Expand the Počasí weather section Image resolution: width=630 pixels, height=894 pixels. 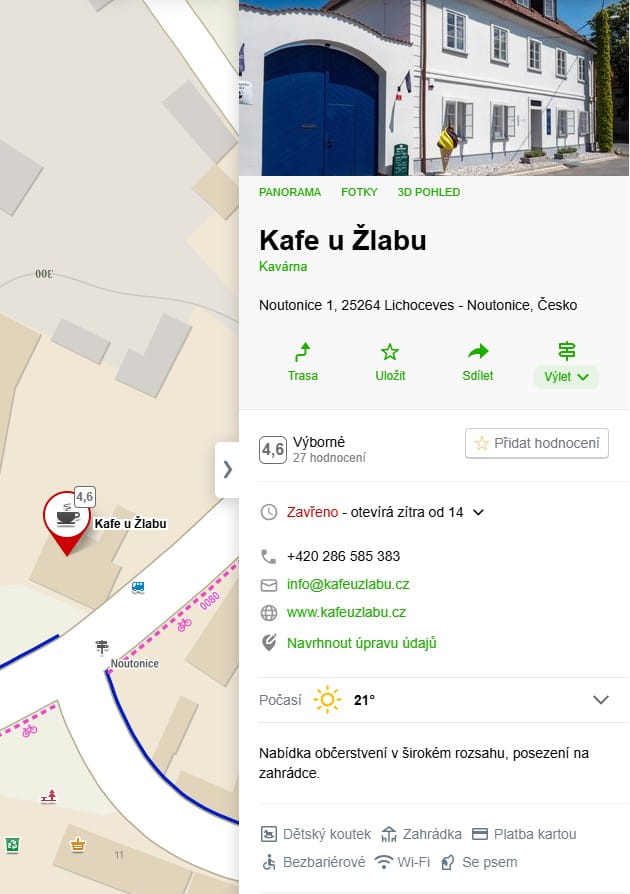[x=600, y=700]
